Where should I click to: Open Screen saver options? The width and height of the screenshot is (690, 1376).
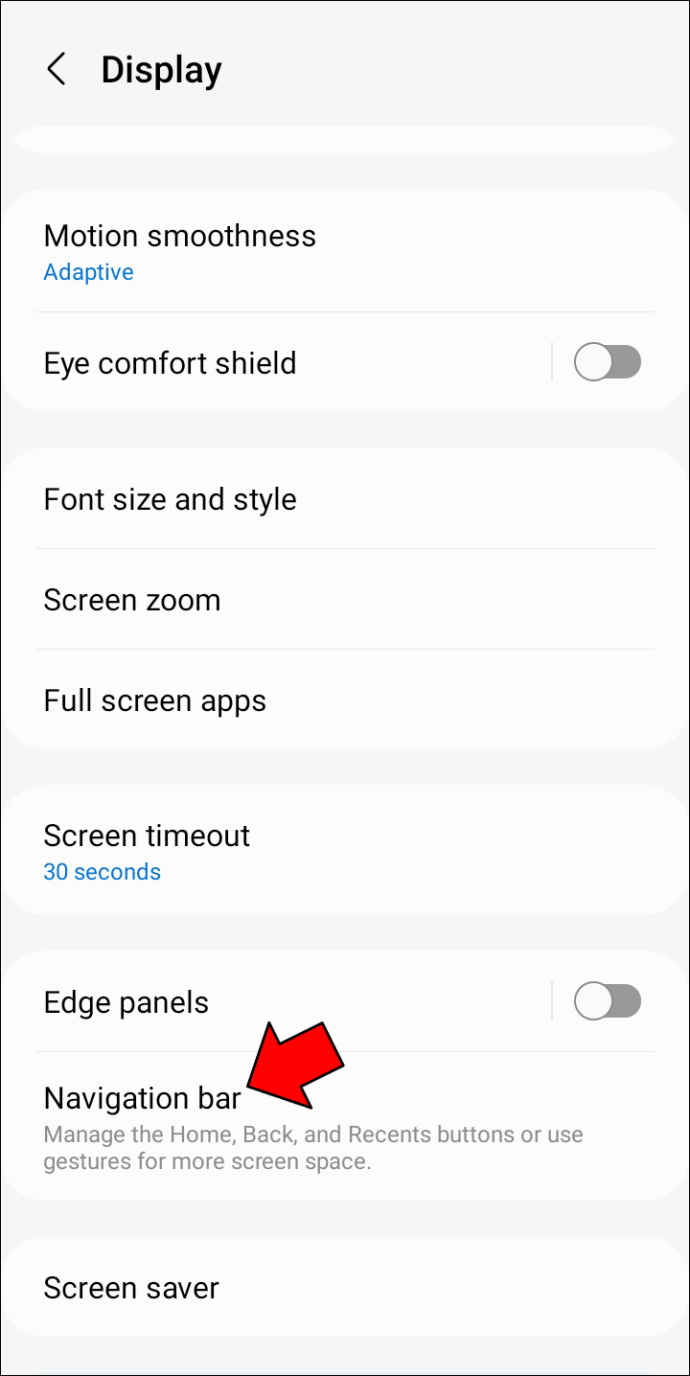pyautogui.click(x=131, y=1288)
